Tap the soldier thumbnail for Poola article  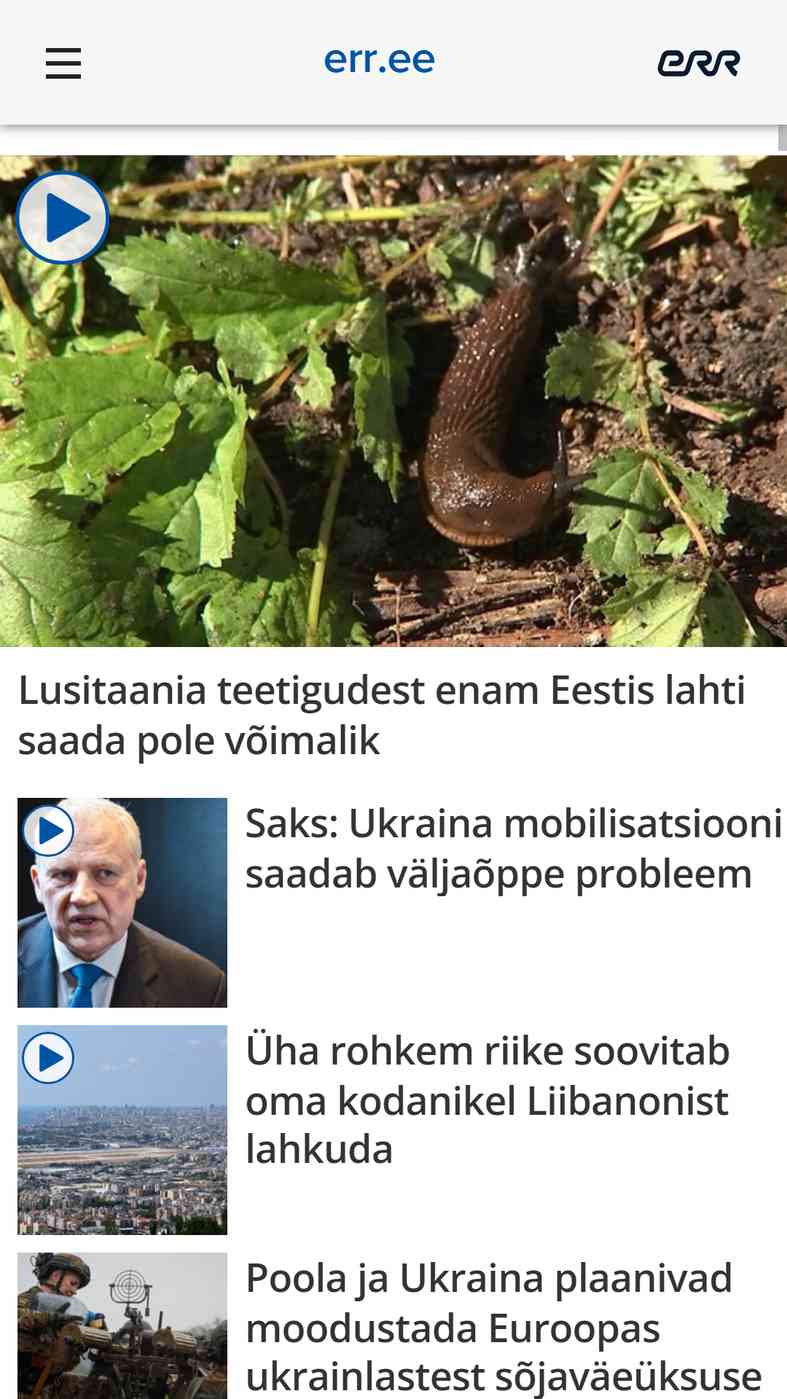click(x=122, y=1325)
